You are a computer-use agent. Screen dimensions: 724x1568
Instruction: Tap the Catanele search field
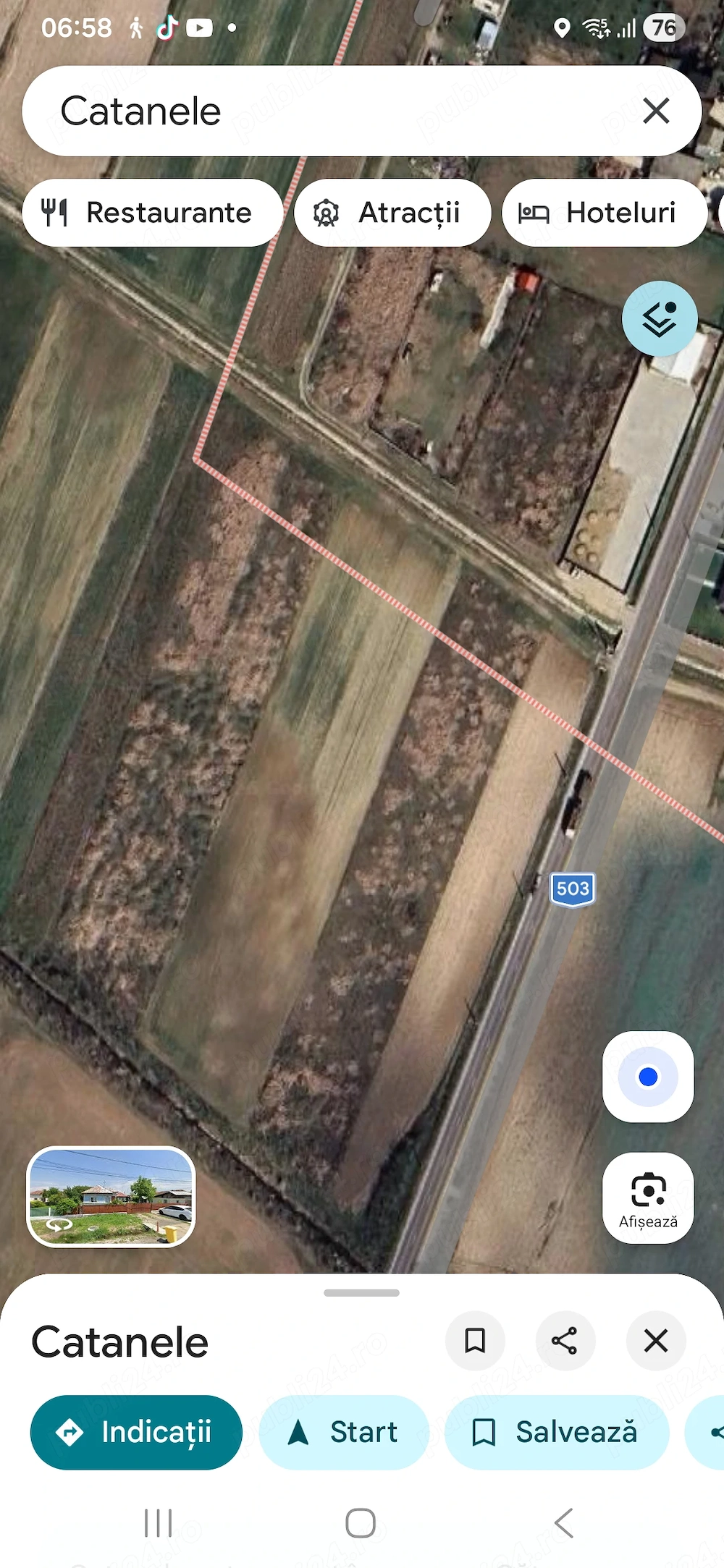point(326,111)
